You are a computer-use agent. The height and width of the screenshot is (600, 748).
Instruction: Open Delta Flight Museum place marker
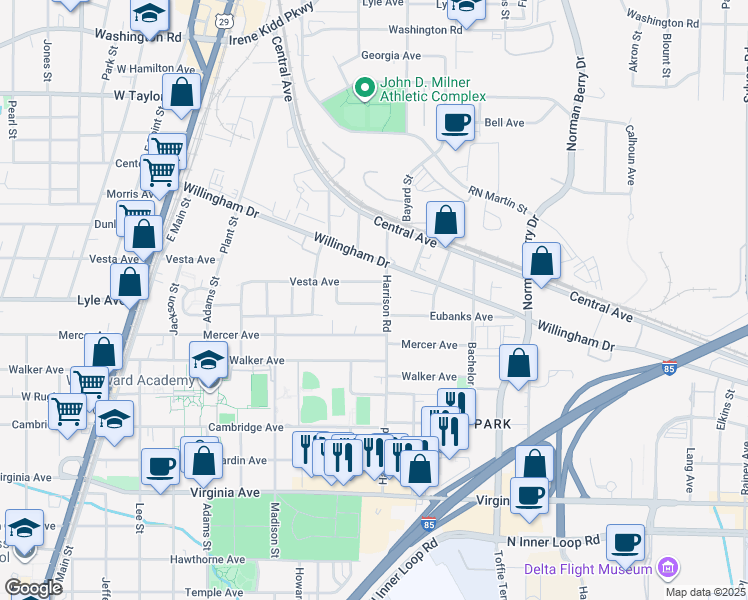point(668,570)
